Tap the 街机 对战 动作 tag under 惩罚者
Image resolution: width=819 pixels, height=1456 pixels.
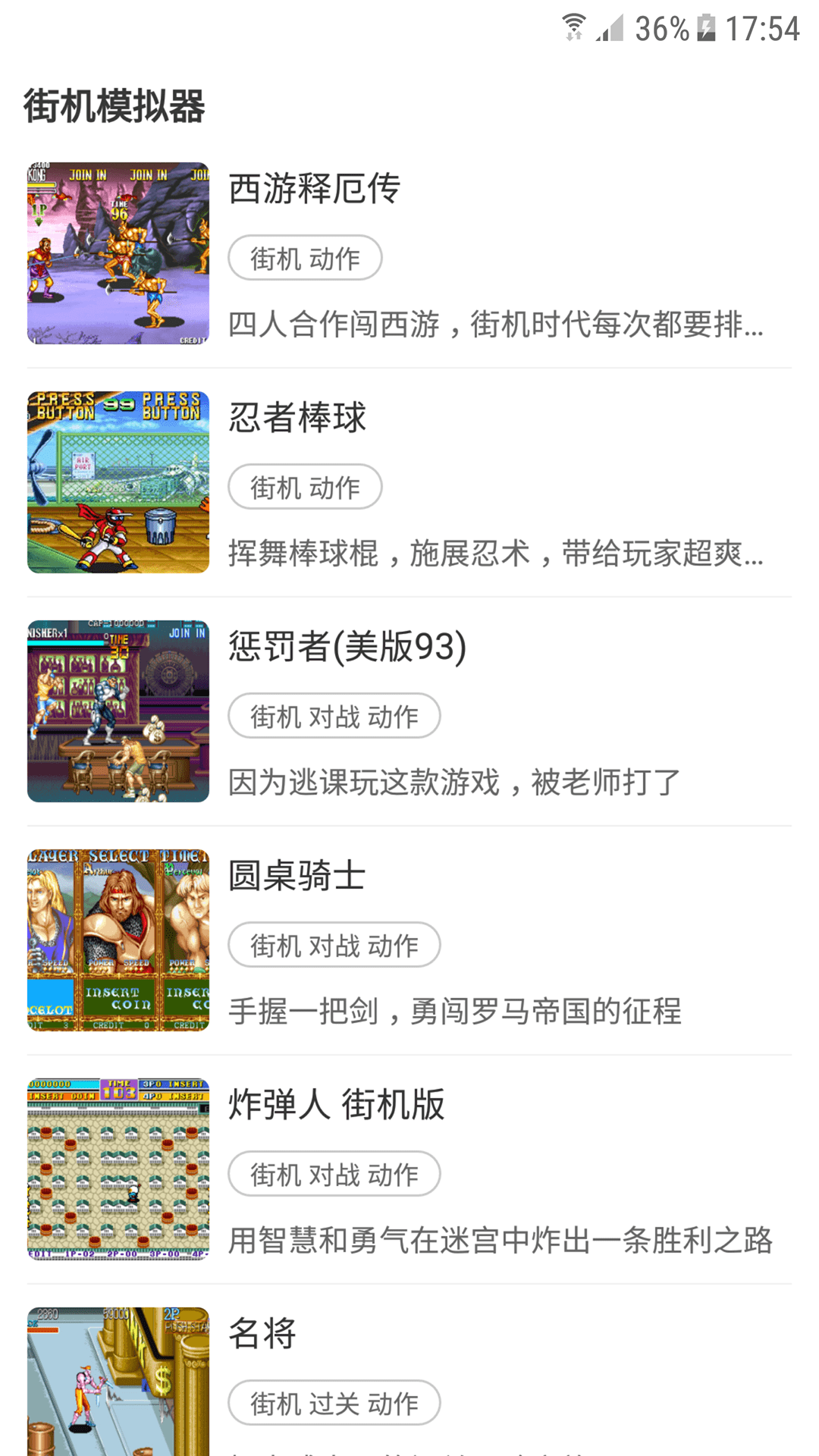pos(334,715)
